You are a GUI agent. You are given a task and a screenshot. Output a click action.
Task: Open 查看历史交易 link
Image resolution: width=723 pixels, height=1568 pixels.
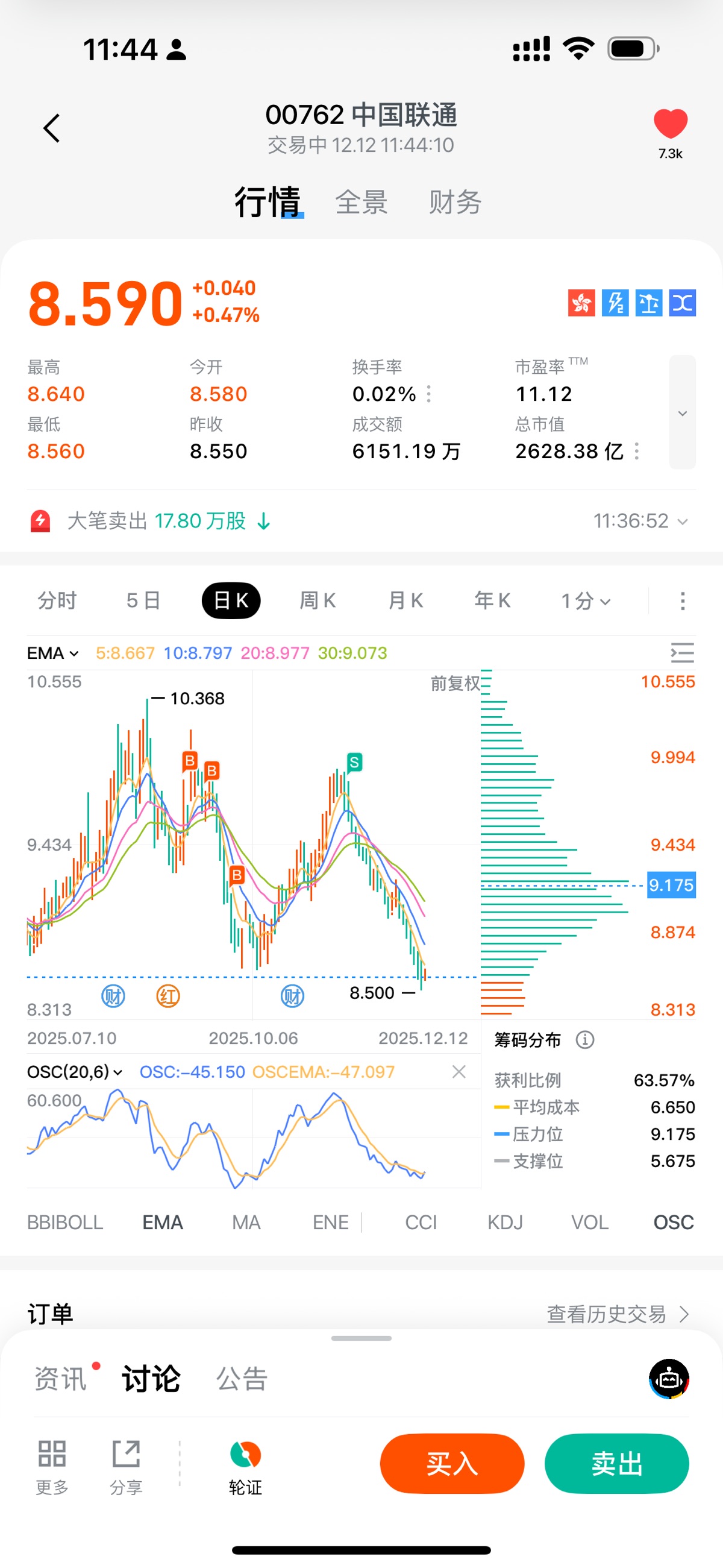coord(617,1314)
